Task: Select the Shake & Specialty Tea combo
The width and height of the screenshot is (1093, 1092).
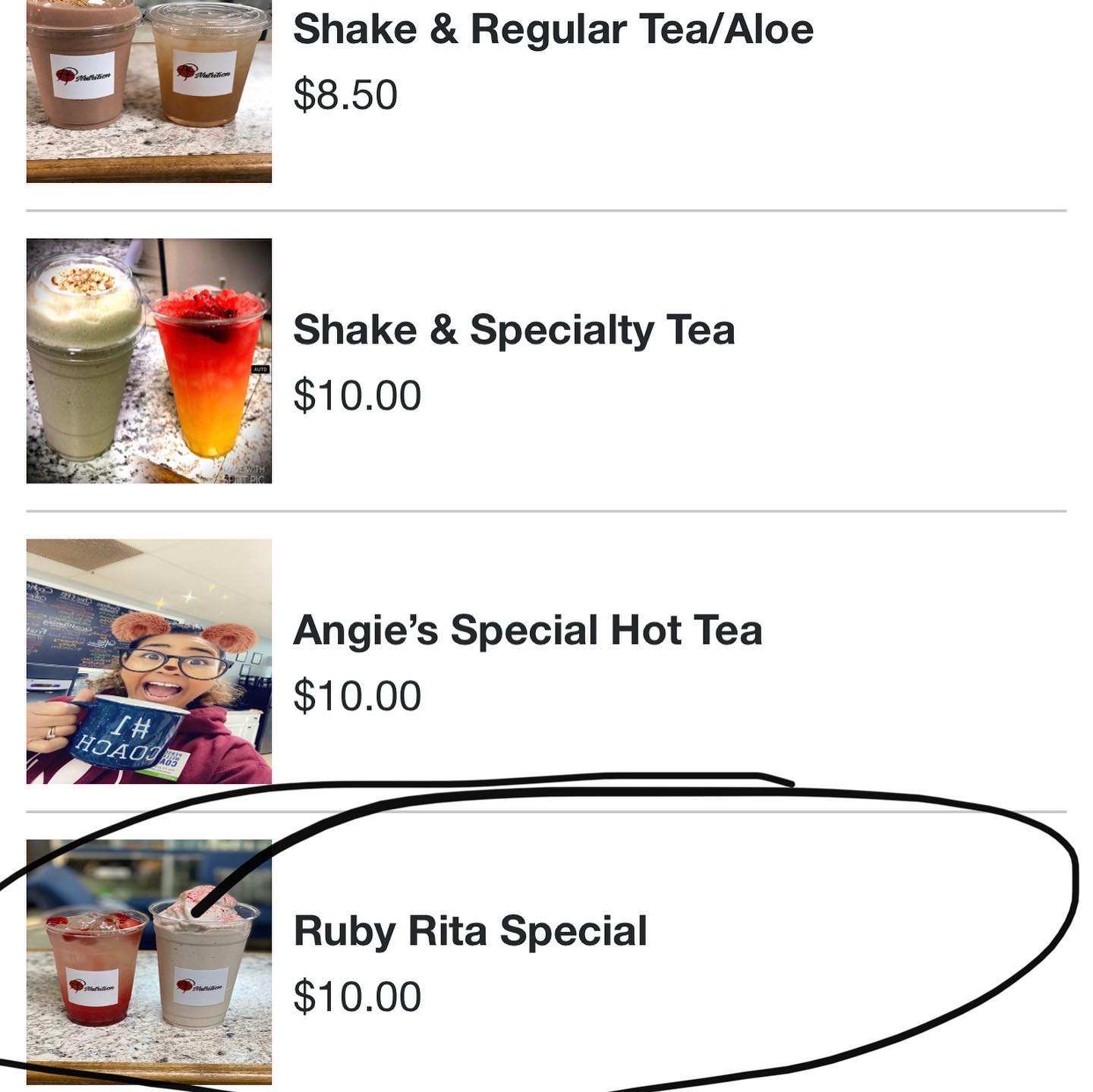Action: point(514,331)
